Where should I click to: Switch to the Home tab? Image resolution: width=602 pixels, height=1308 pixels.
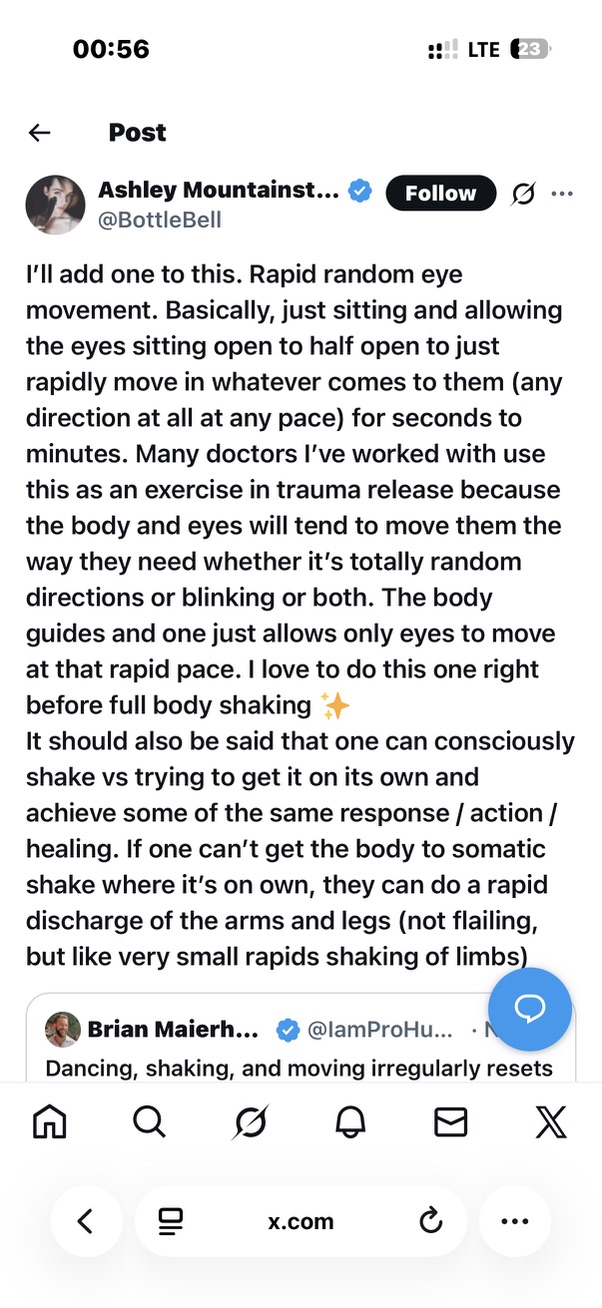pyautogui.click(x=50, y=1123)
